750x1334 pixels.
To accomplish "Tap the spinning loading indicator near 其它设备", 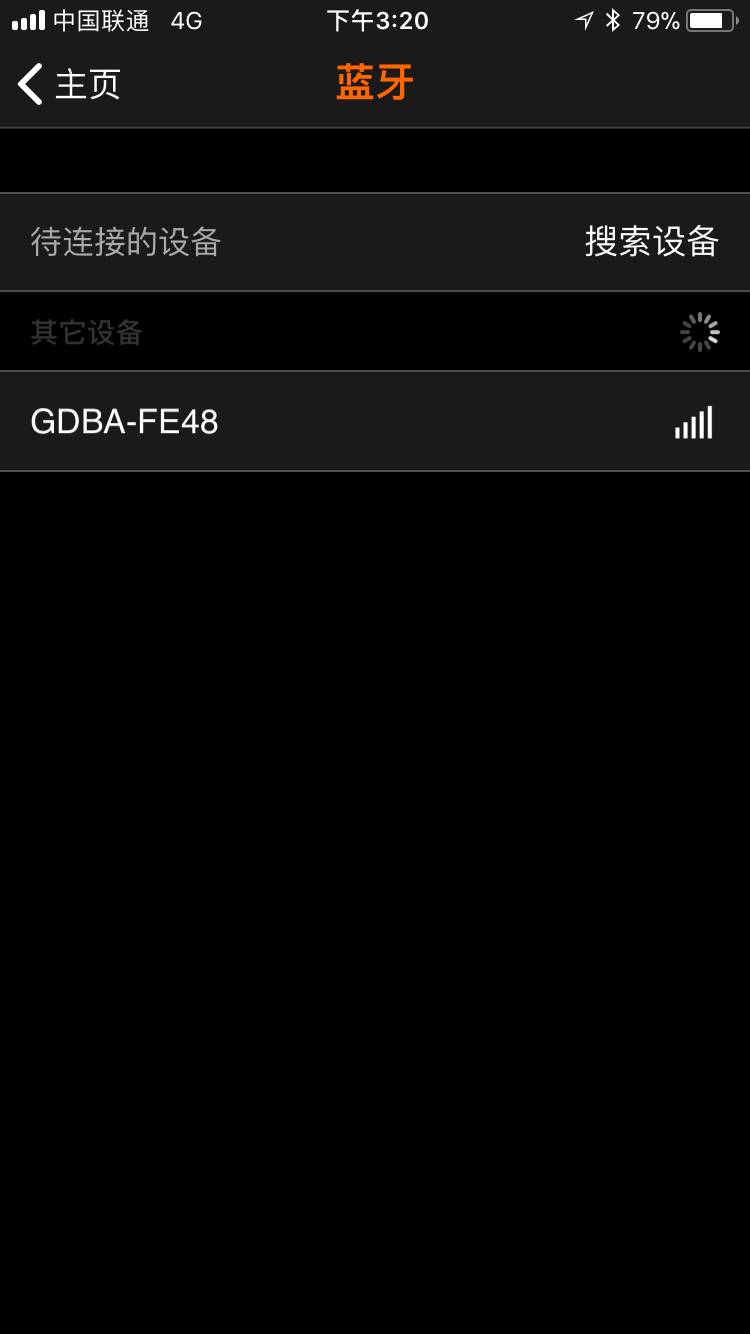I will 700,331.
